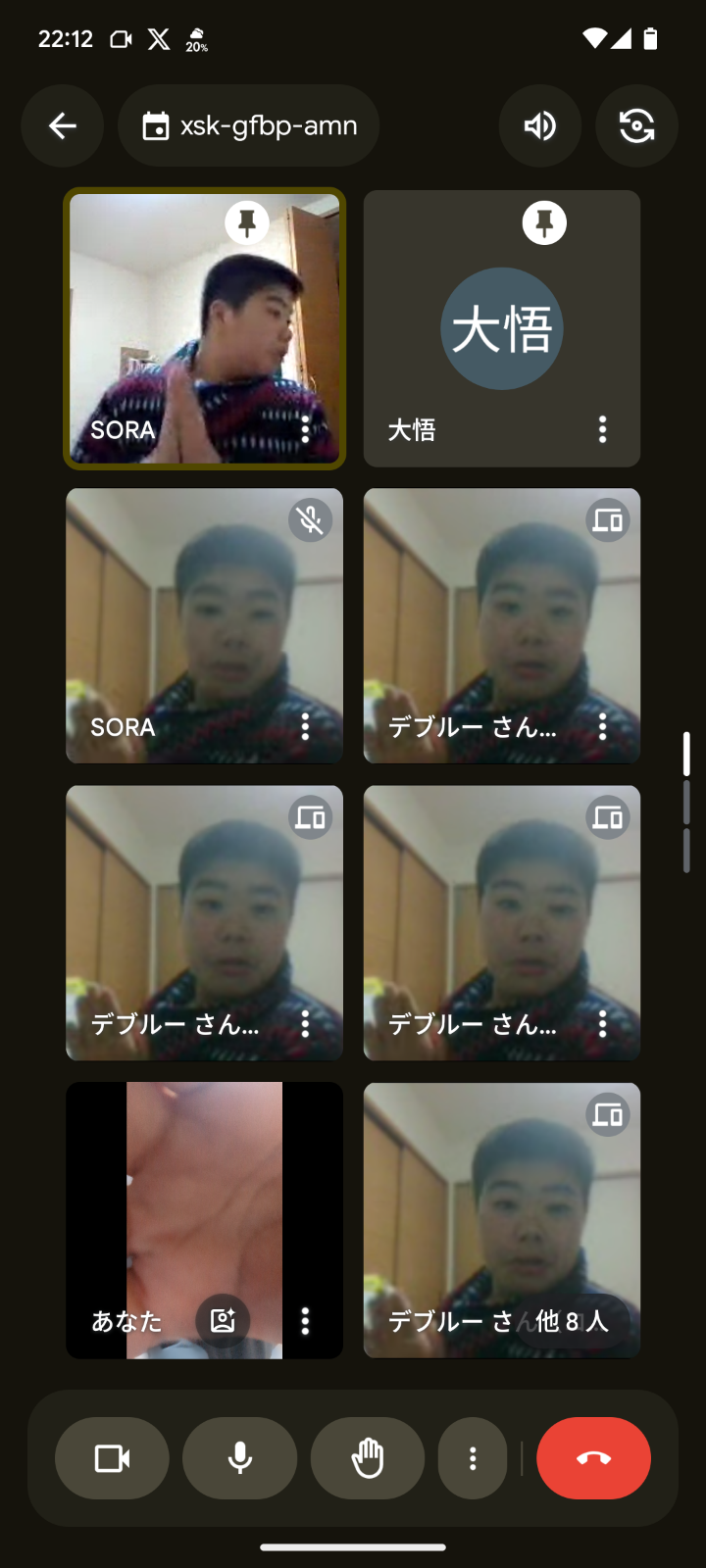Image resolution: width=706 pixels, height=1568 pixels.
Task: Open 大悟's participant tile
Action: tap(501, 329)
